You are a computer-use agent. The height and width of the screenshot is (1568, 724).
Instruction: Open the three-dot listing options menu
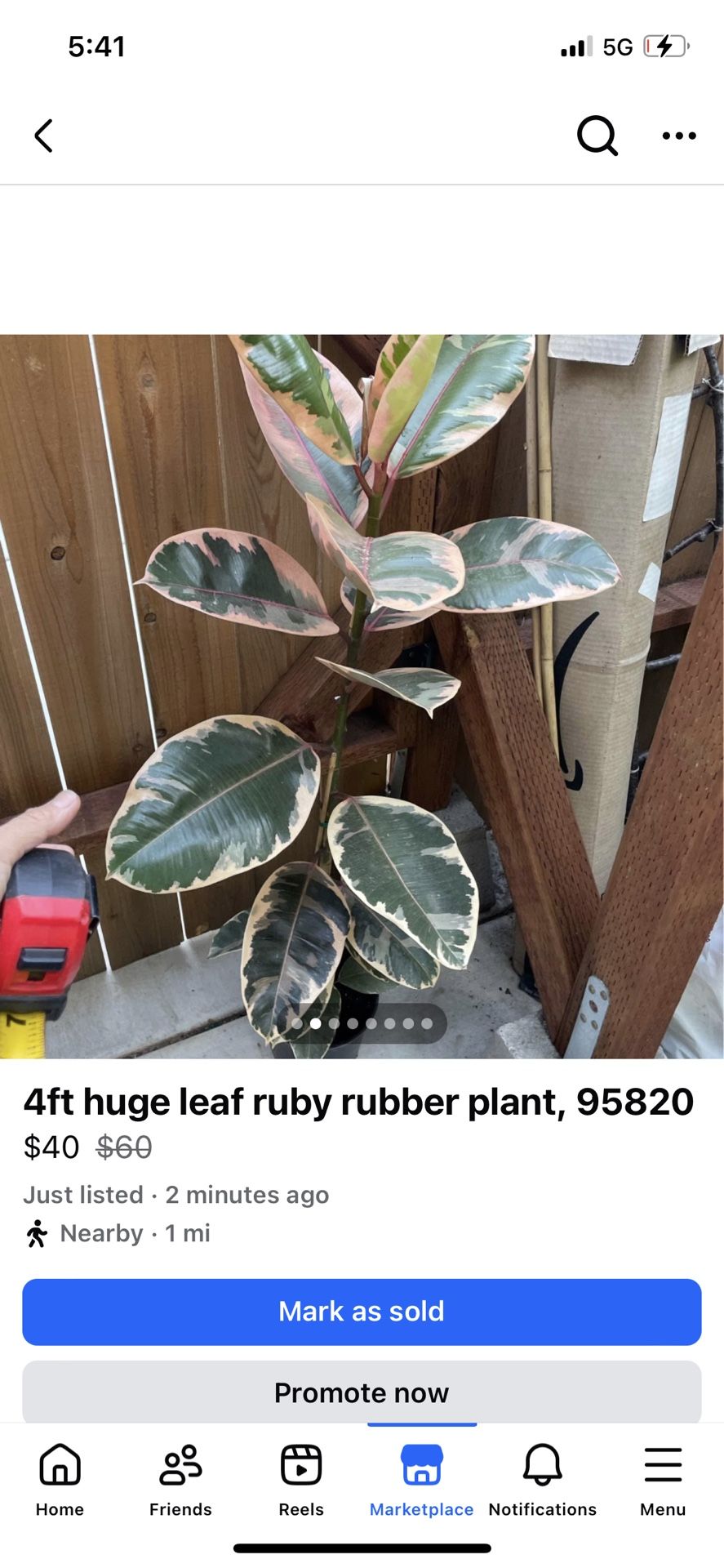[678, 136]
